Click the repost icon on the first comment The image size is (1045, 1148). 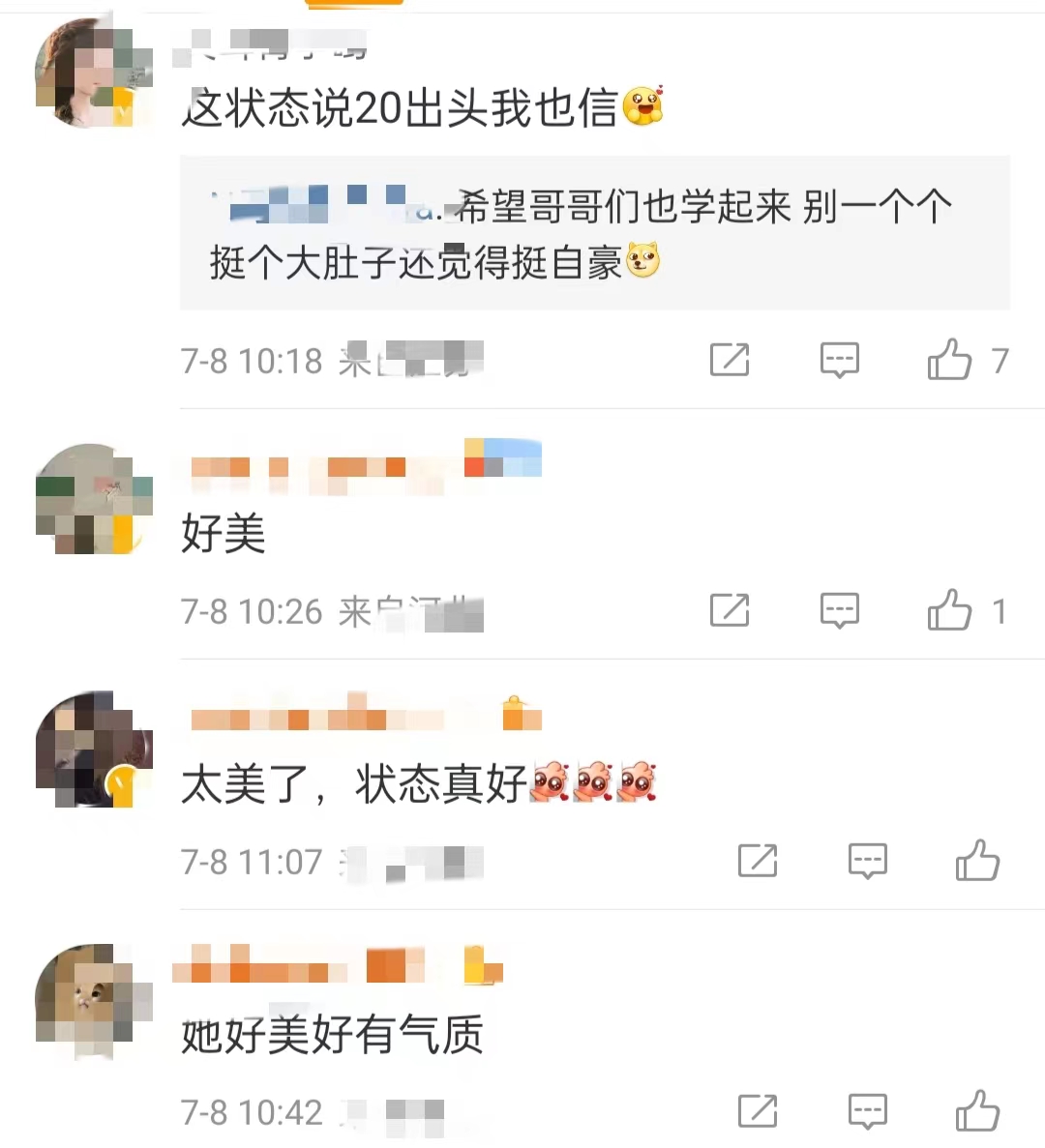point(730,360)
